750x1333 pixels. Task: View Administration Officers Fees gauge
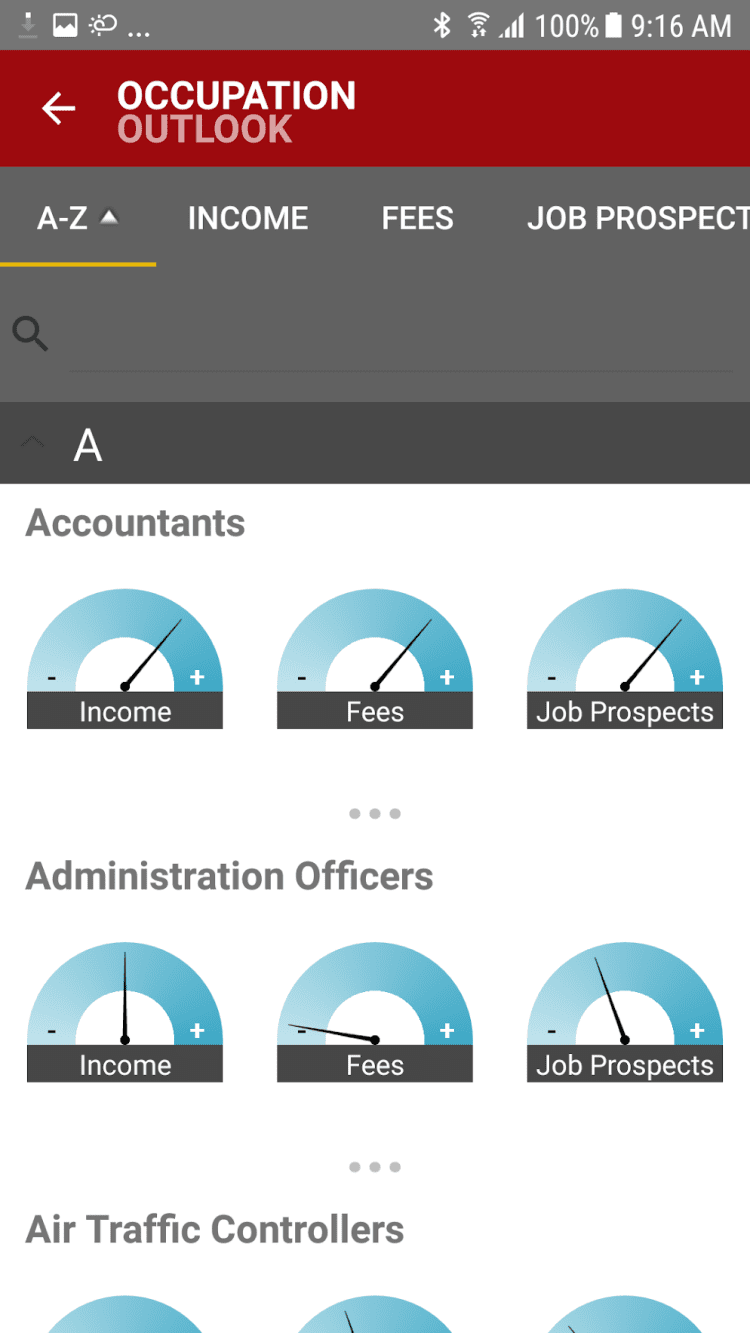click(x=375, y=1013)
